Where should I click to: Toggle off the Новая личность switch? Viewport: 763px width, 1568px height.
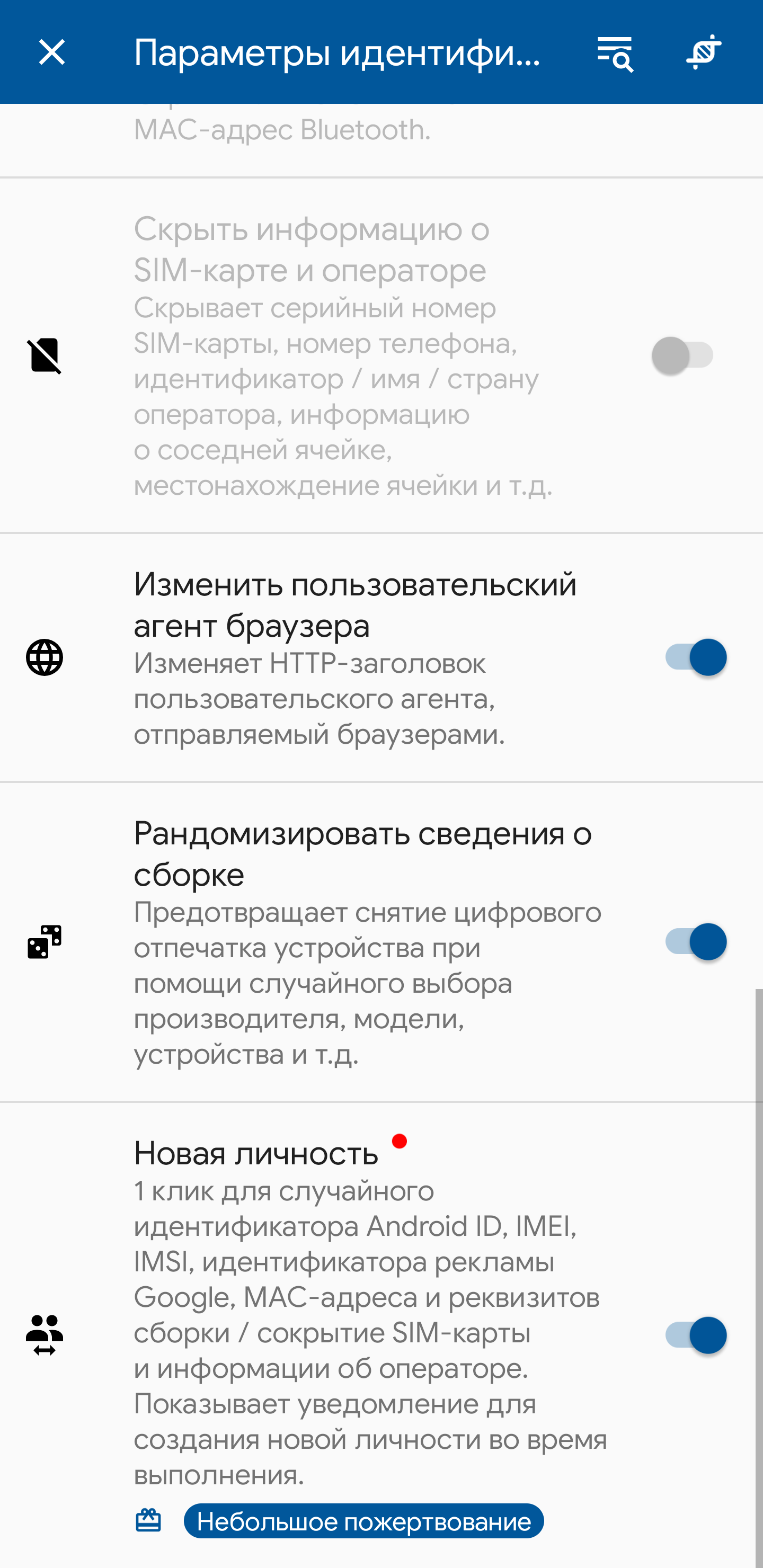(x=695, y=1335)
